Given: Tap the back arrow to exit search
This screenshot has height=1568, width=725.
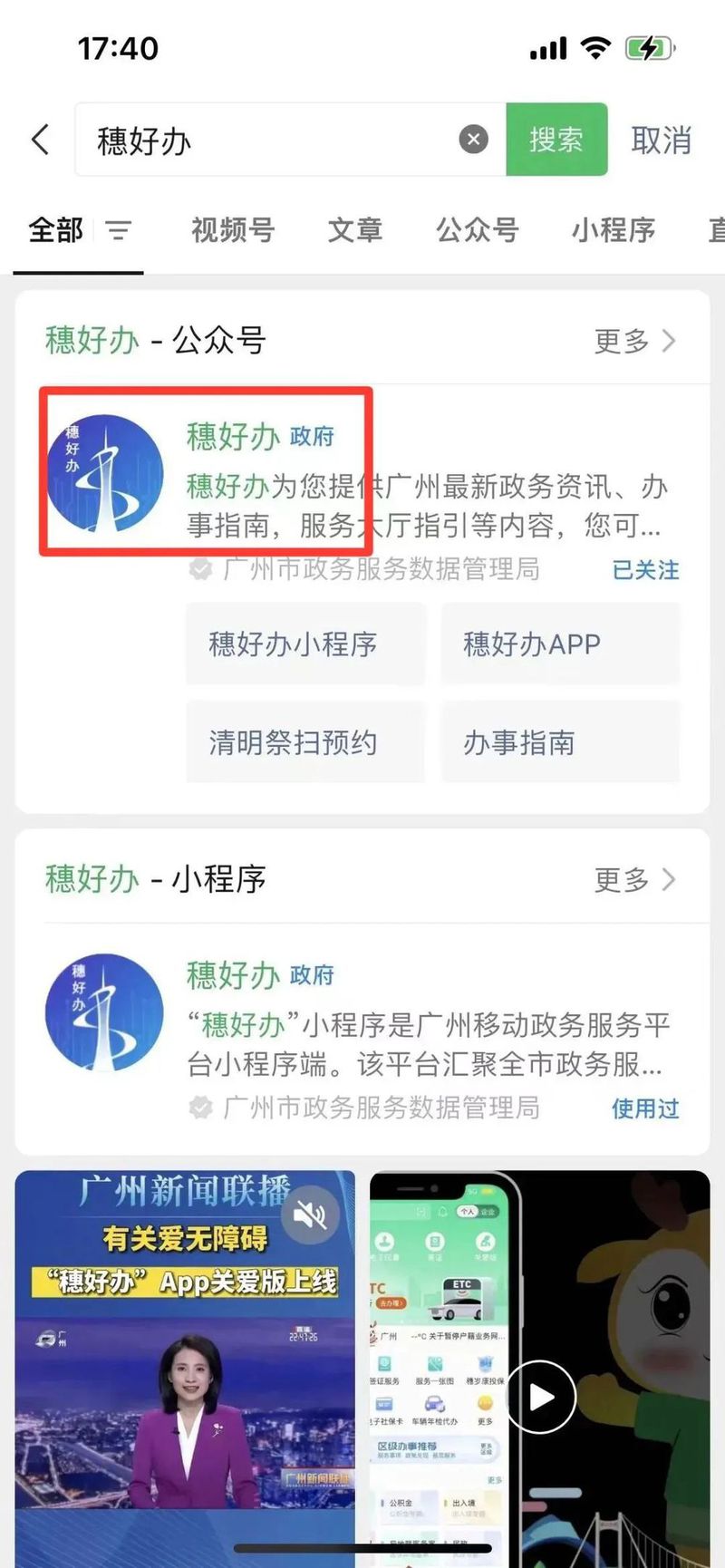Looking at the screenshot, I should pos(38,139).
